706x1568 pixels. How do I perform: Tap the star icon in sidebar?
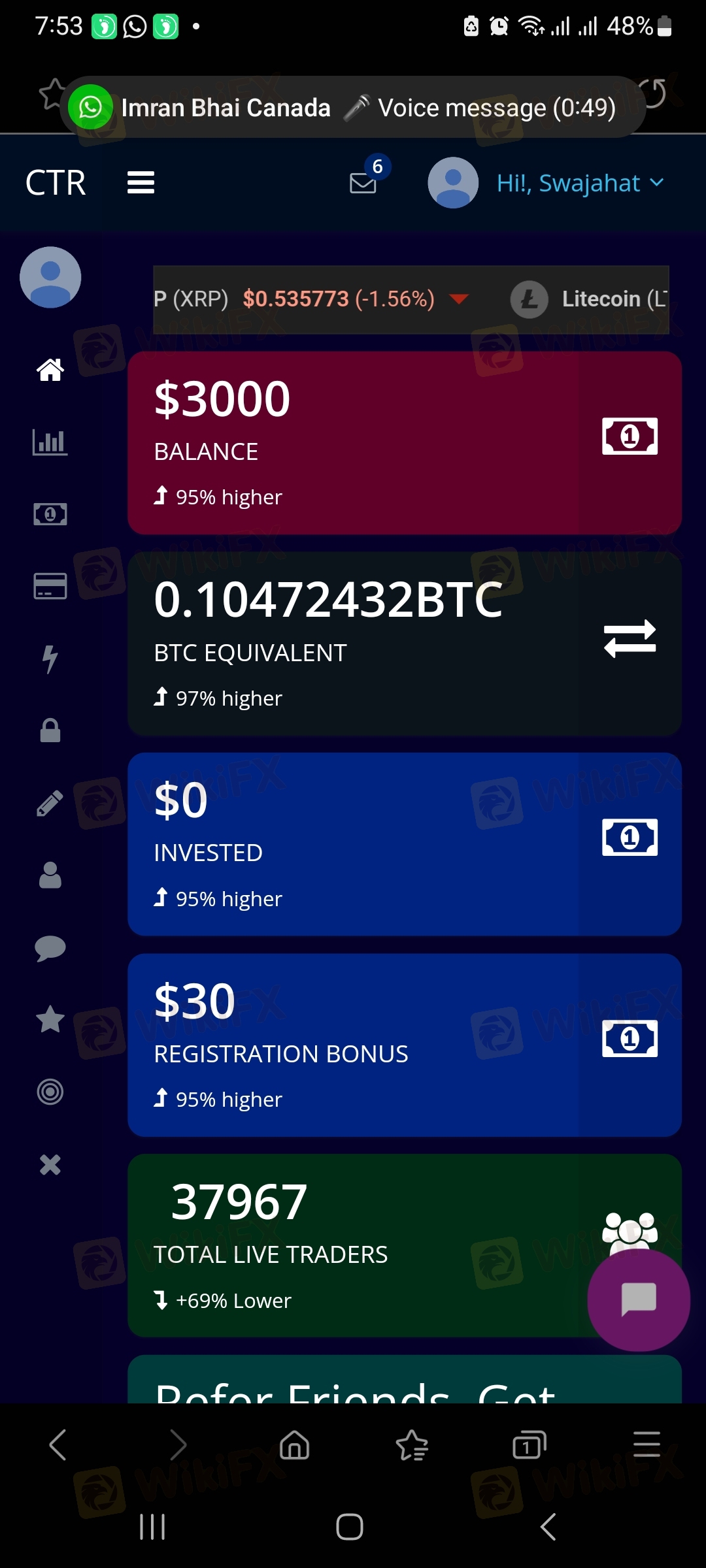(50, 1019)
